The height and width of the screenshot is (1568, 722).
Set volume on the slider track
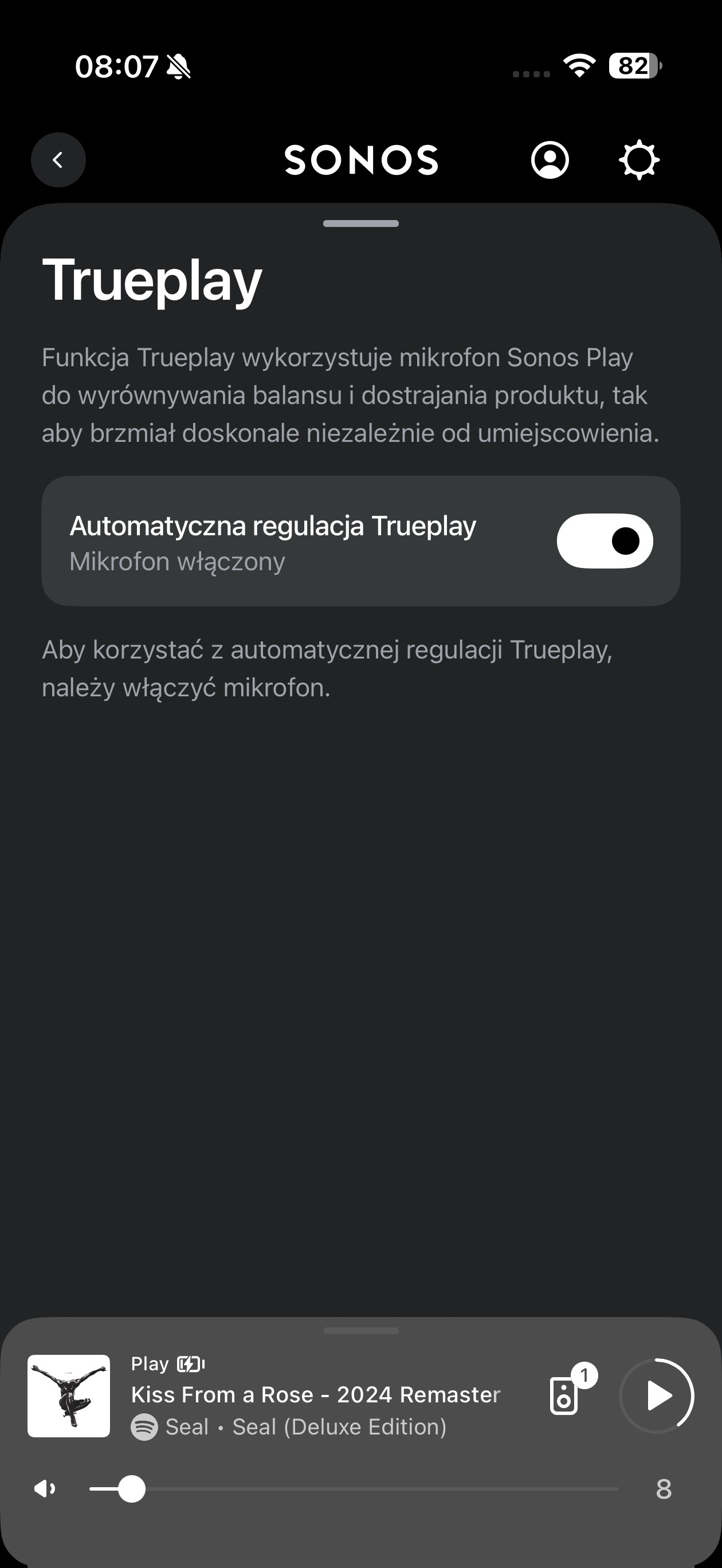[x=353, y=1489]
